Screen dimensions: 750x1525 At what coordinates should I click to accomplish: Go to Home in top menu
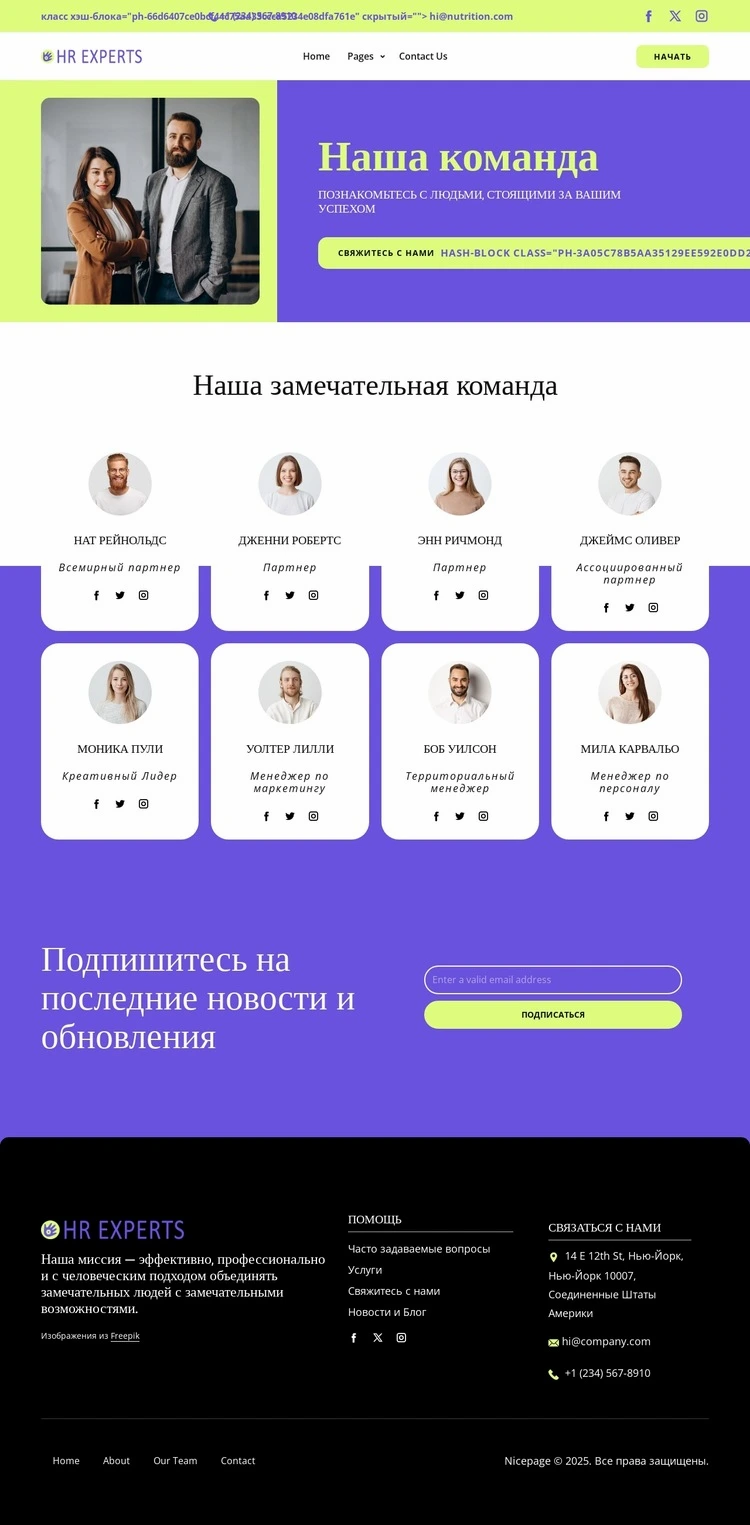coord(316,56)
